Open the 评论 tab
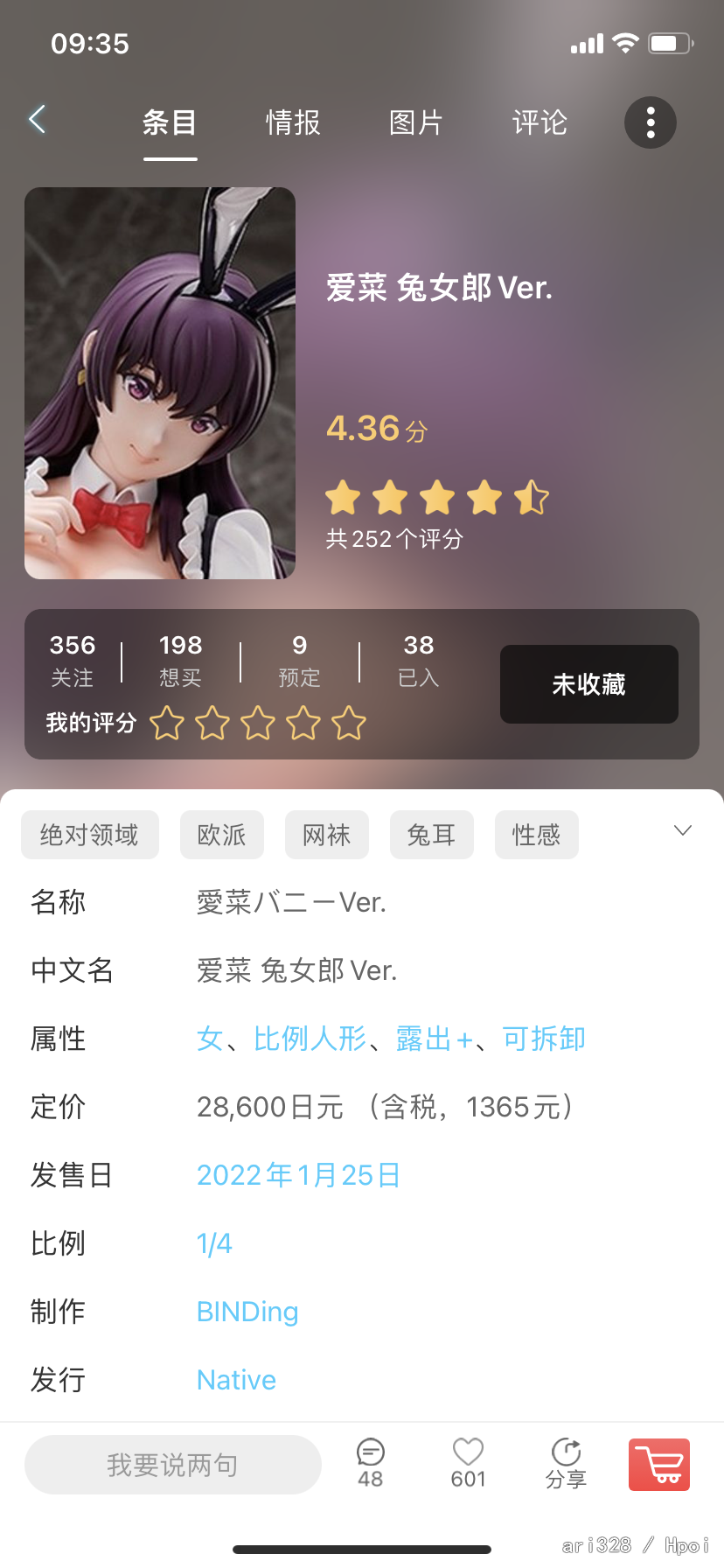The image size is (724, 1568). click(x=540, y=122)
